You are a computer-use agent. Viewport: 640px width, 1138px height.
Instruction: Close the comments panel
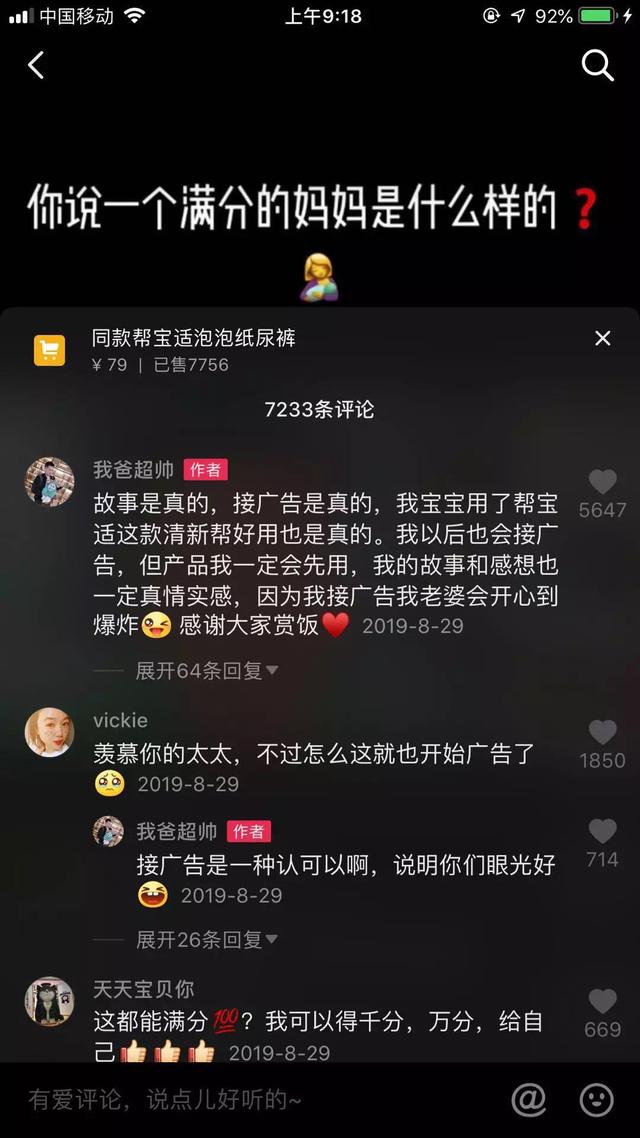tap(602, 339)
